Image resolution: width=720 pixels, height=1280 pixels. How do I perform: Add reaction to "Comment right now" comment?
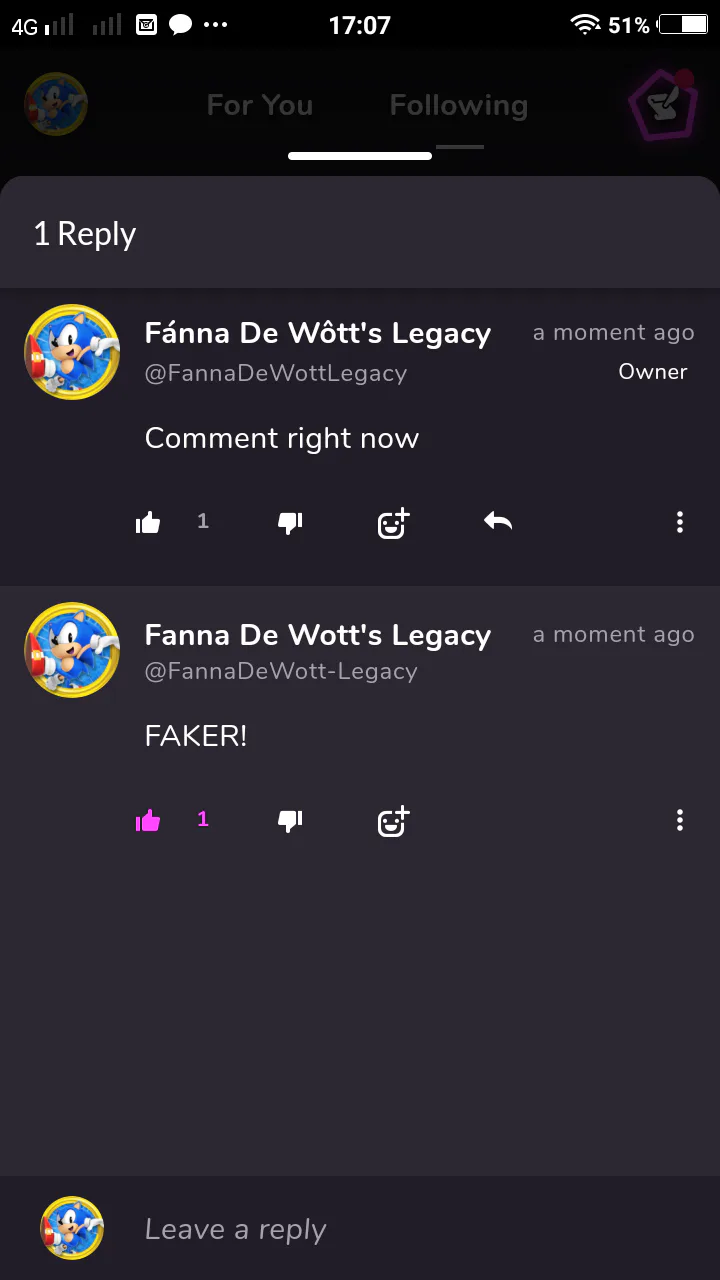tap(393, 523)
